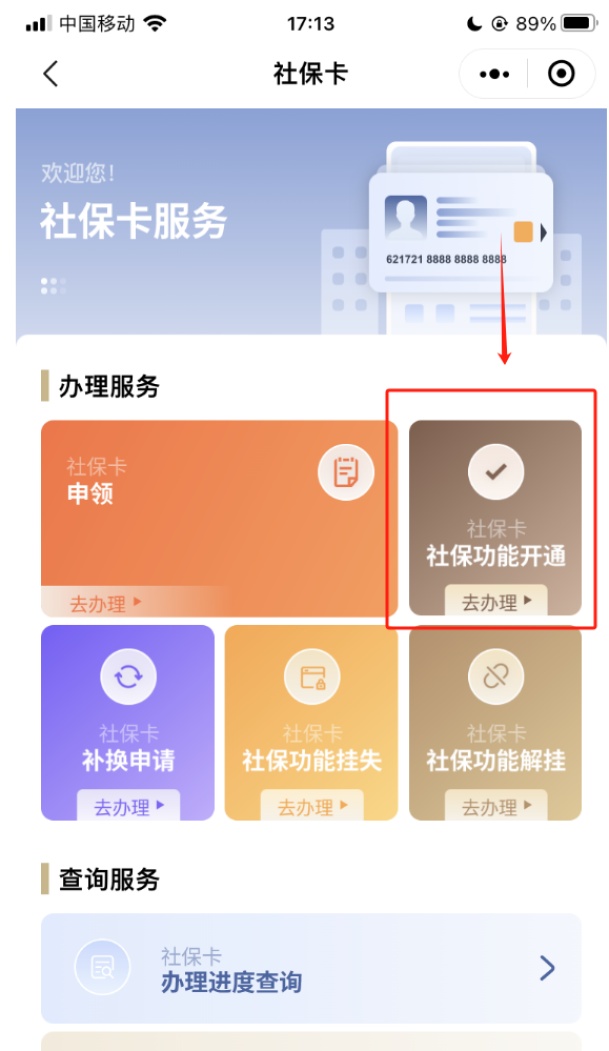609x1051 pixels.
Task: Go back using the top-left arrow
Action: 50,74
